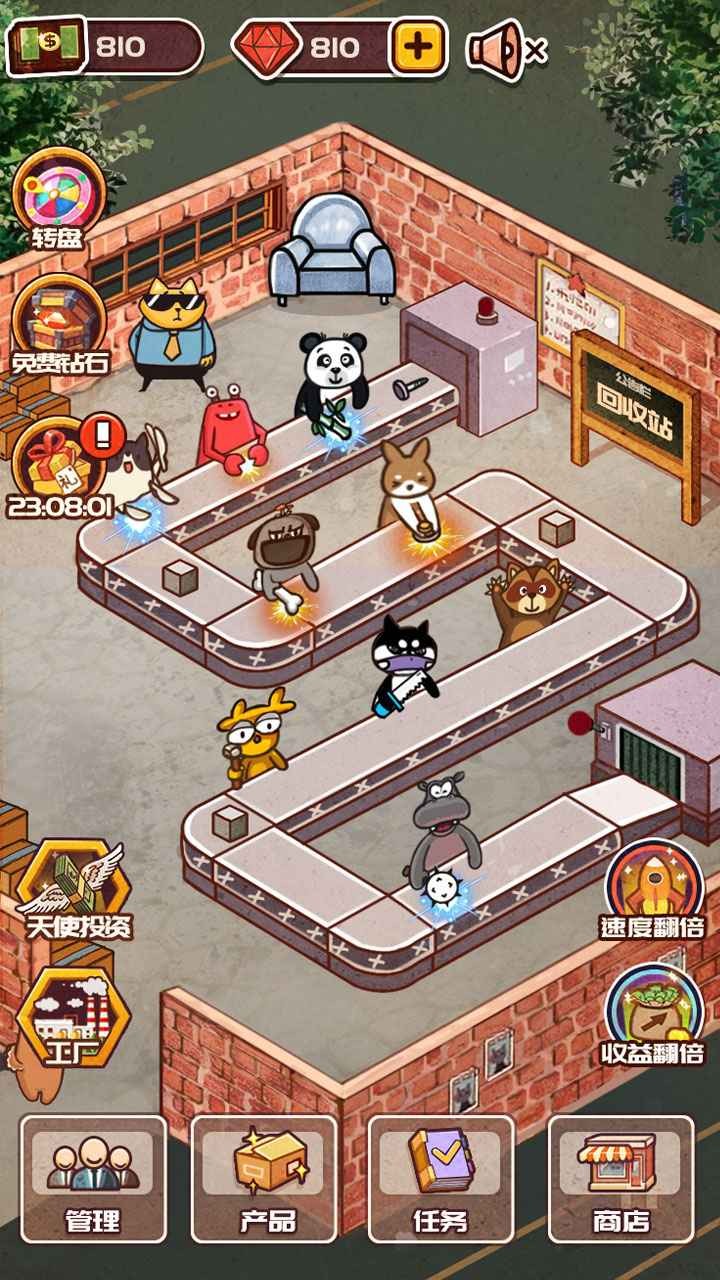Image resolution: width=720 pixels, height=1280 pixels.
Task: Switch to the 管理 management tab
Action: 93,1178
